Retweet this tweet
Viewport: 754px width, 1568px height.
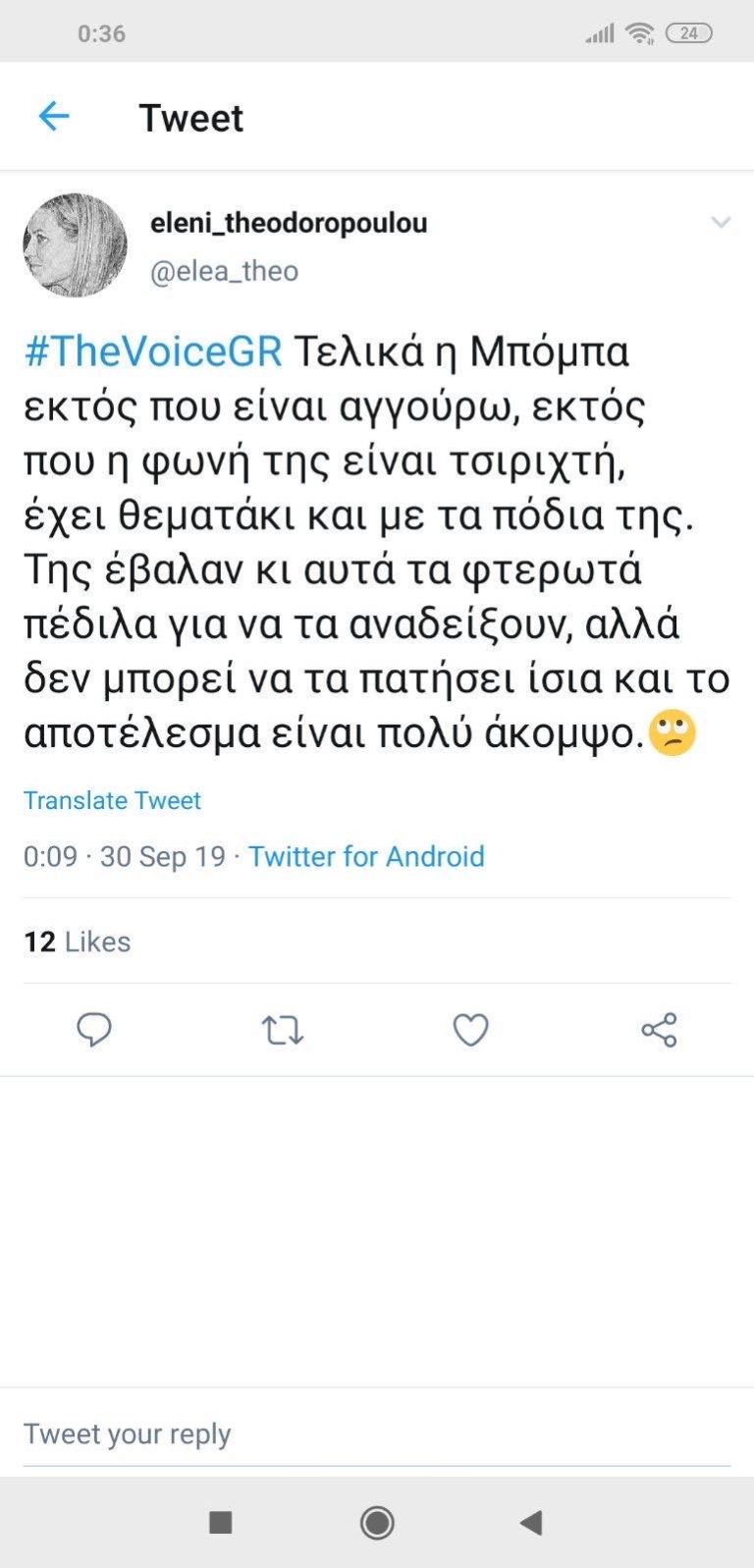pos(282,1030)
